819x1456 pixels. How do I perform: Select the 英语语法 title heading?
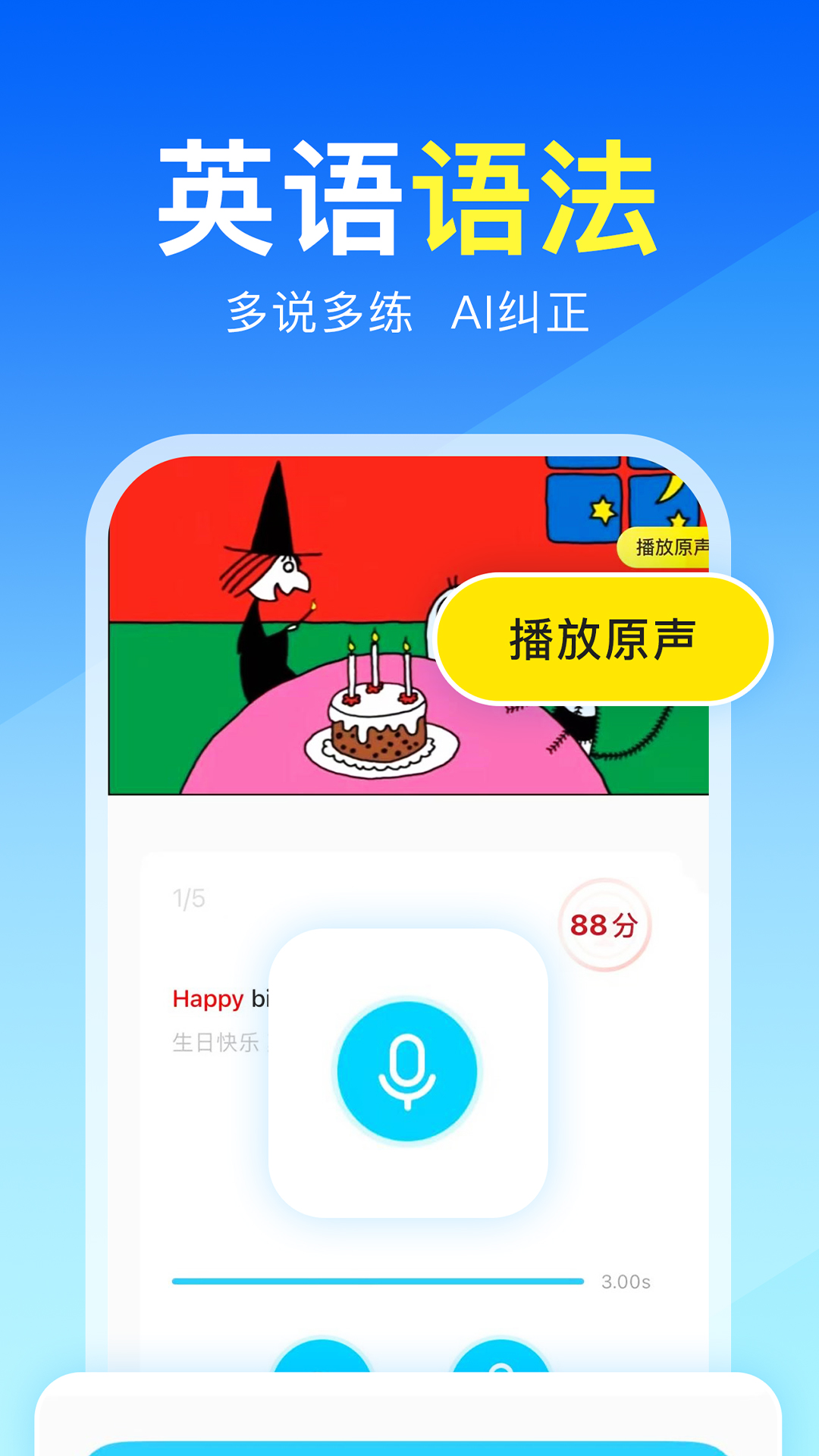coord(409,193)
